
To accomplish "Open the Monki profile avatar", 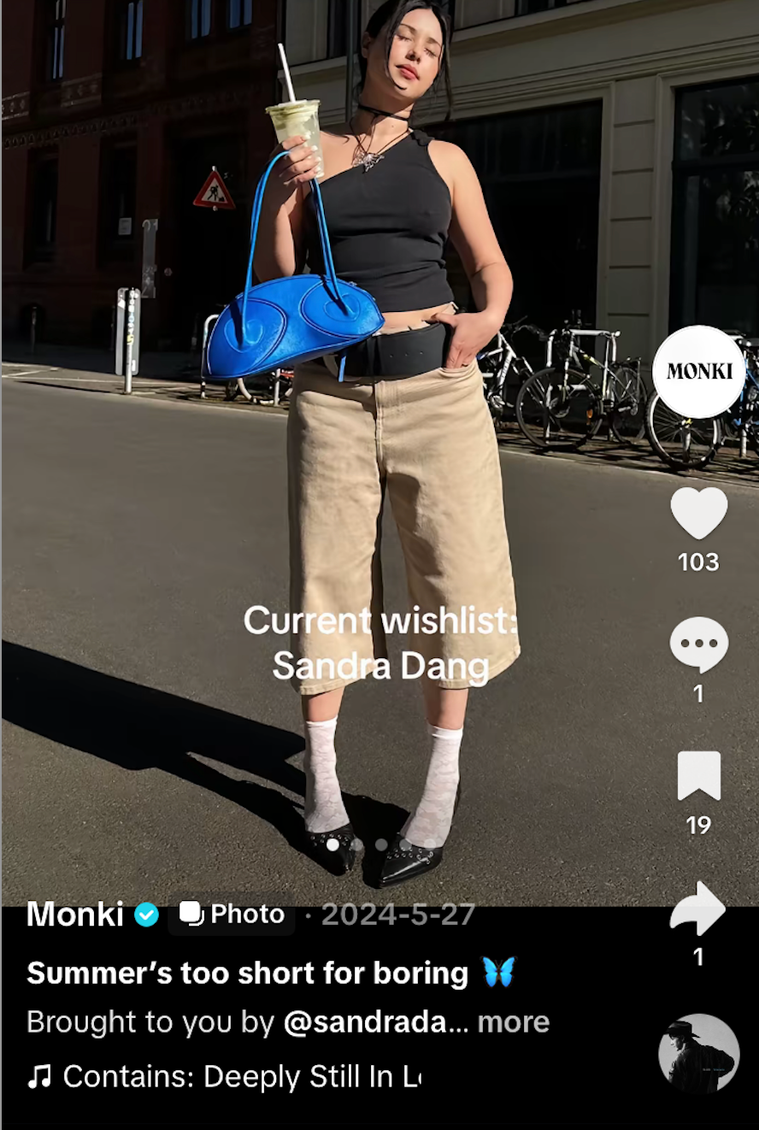I will [699, 371].
